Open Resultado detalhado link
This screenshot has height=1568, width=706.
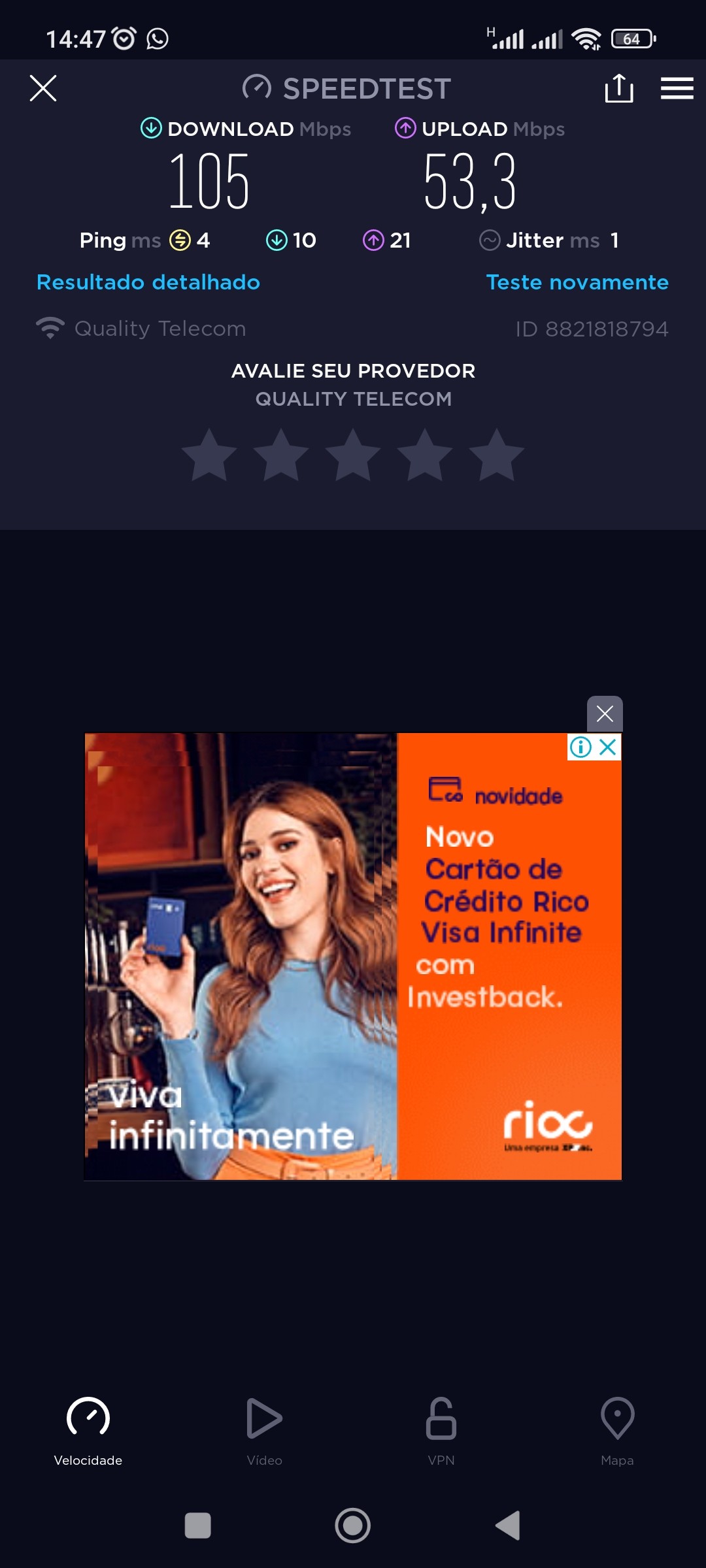click(x=148, y=282)
